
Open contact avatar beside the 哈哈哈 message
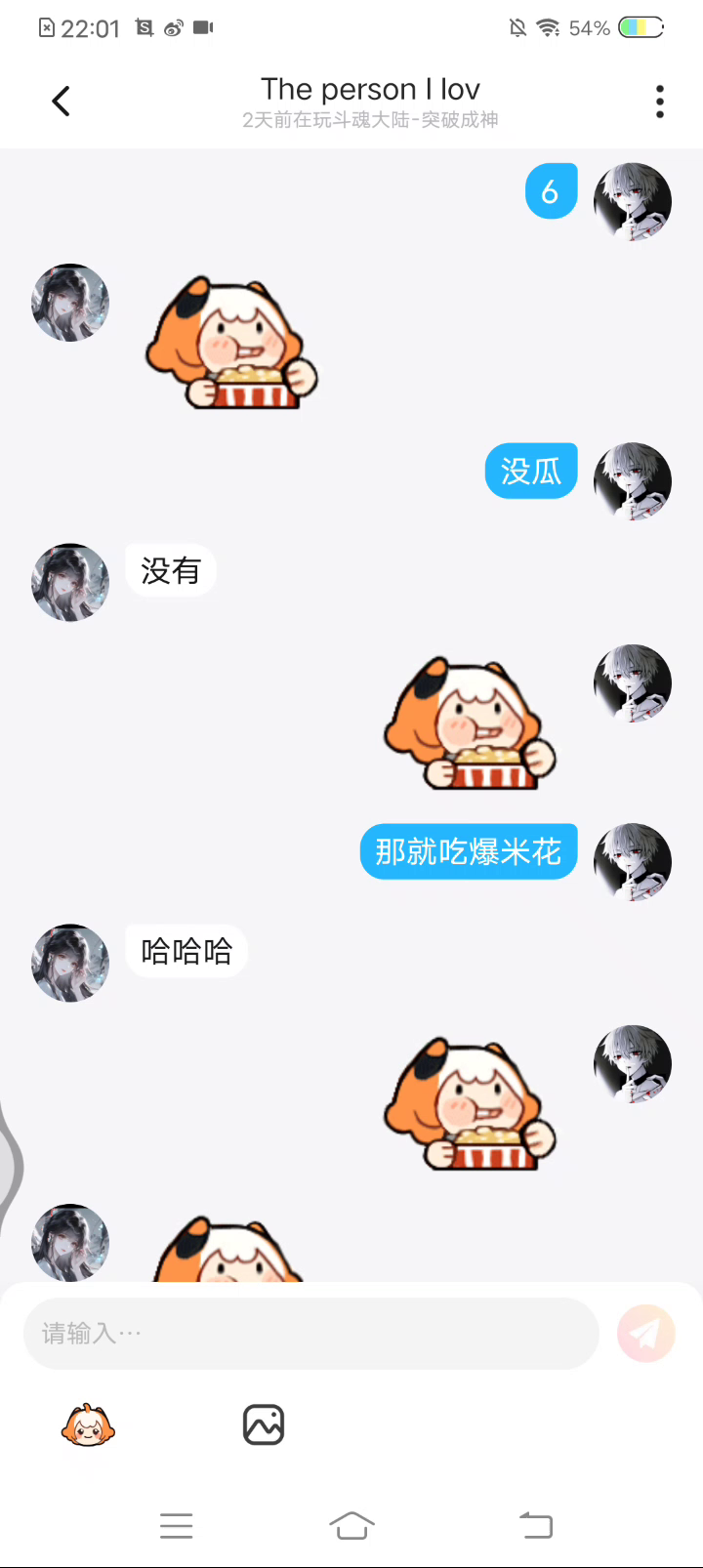70,963
